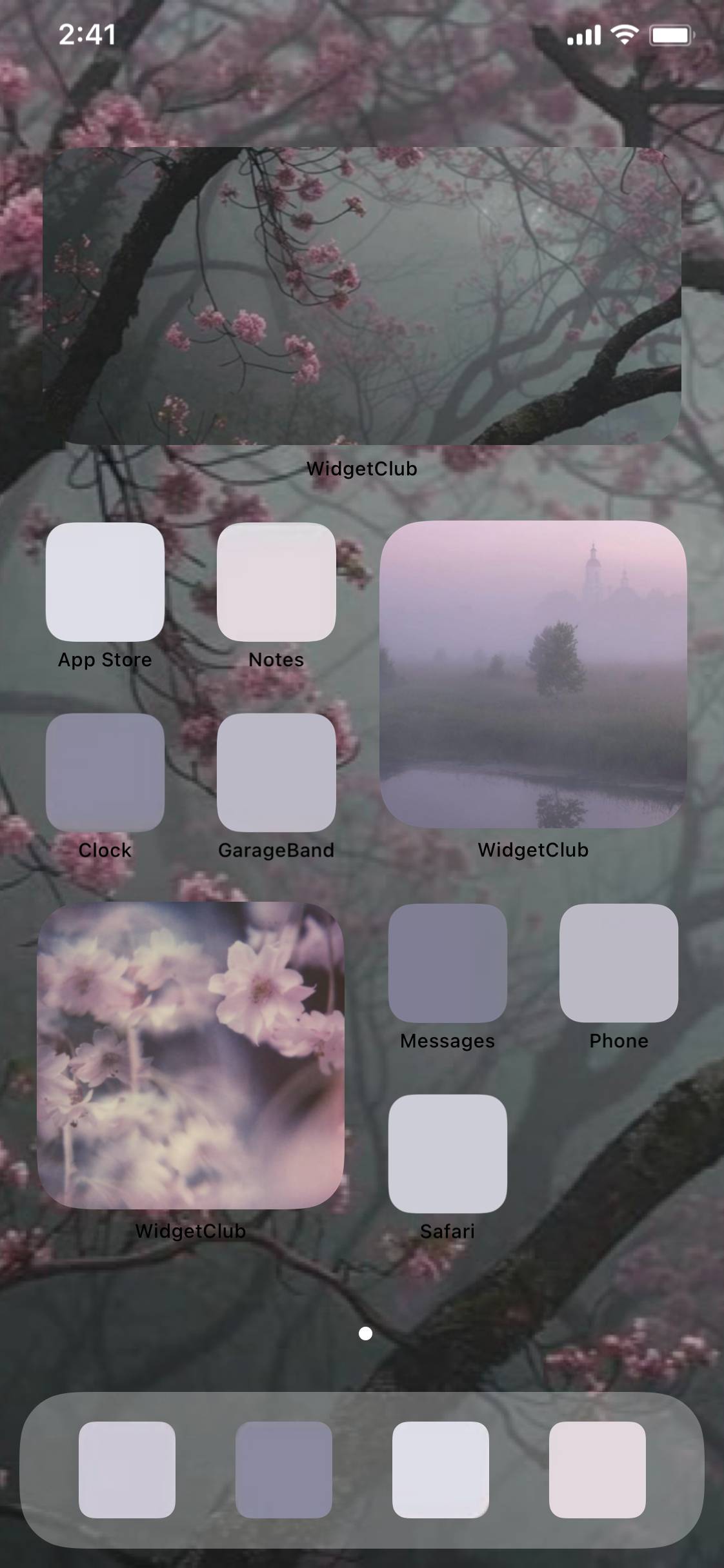Open the Clock app
Screen dimensions: 724x1568
(105, 772)
